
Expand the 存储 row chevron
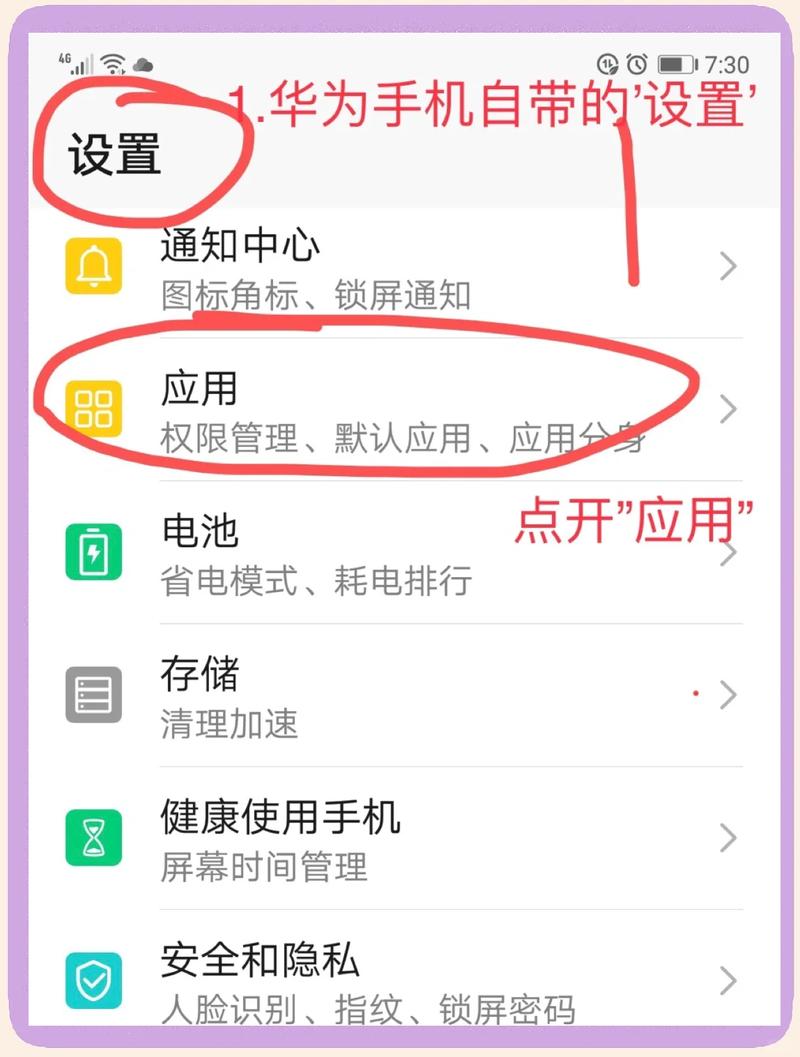click(727, 694)
